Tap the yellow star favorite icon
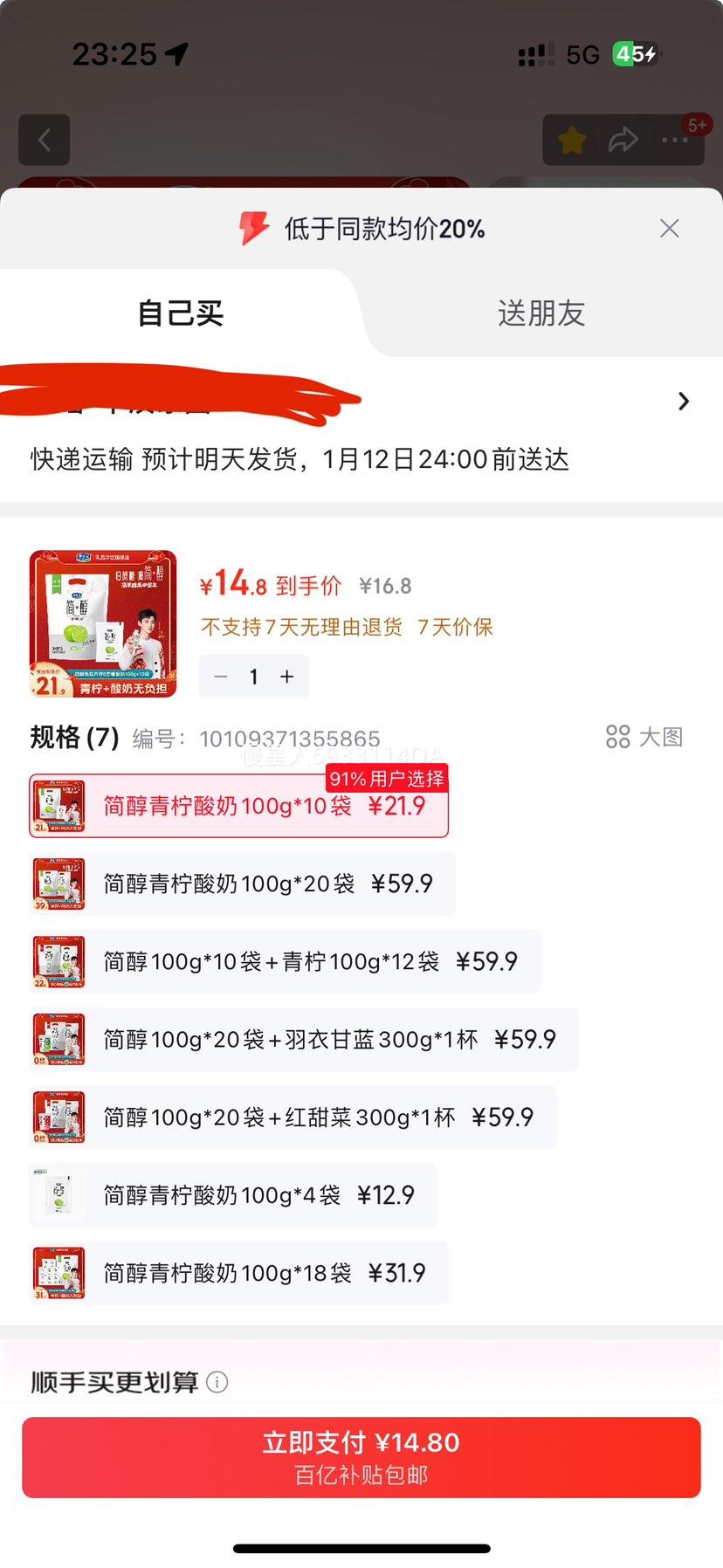Image resolution: width=723 pixels, height=1568 pixels. click(570, 140)
